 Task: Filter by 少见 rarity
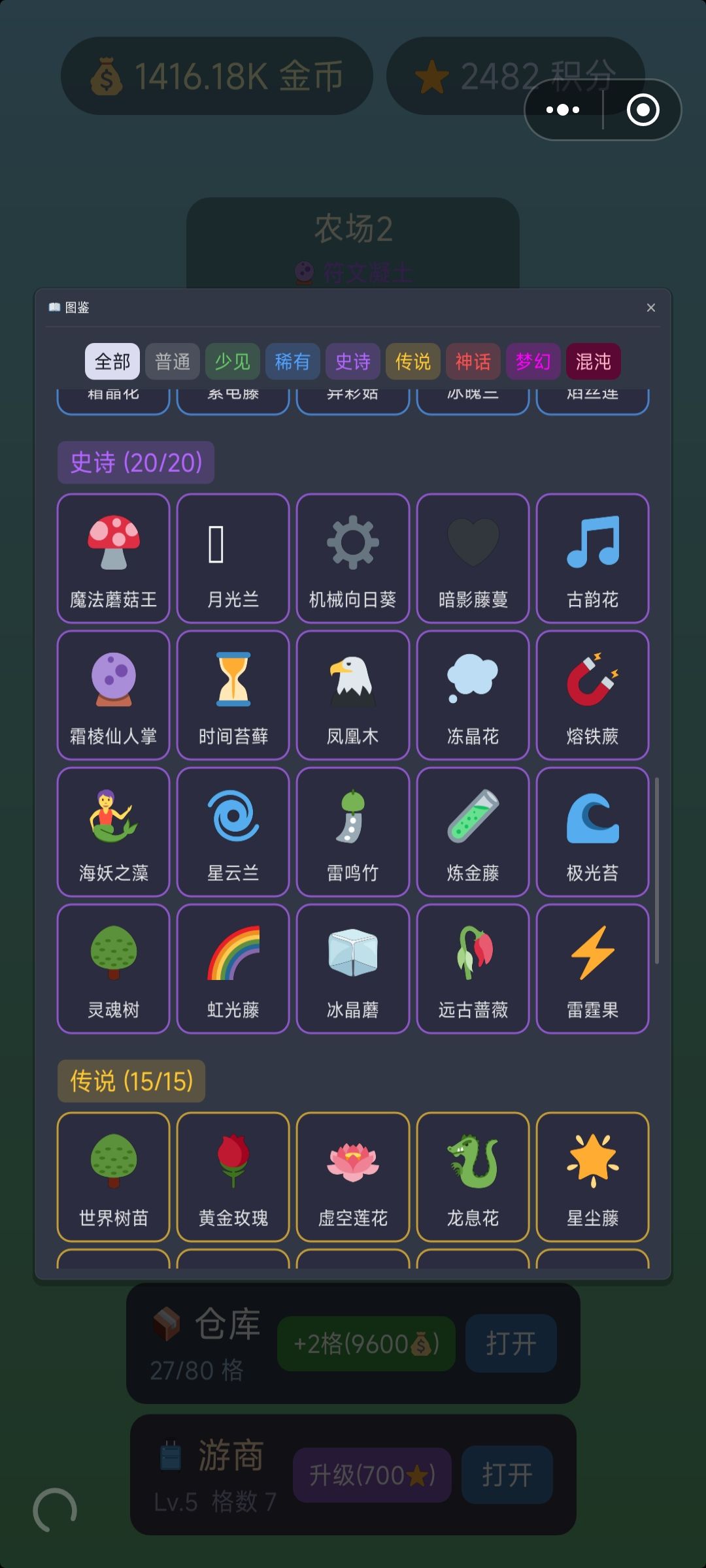coord(233,361)
